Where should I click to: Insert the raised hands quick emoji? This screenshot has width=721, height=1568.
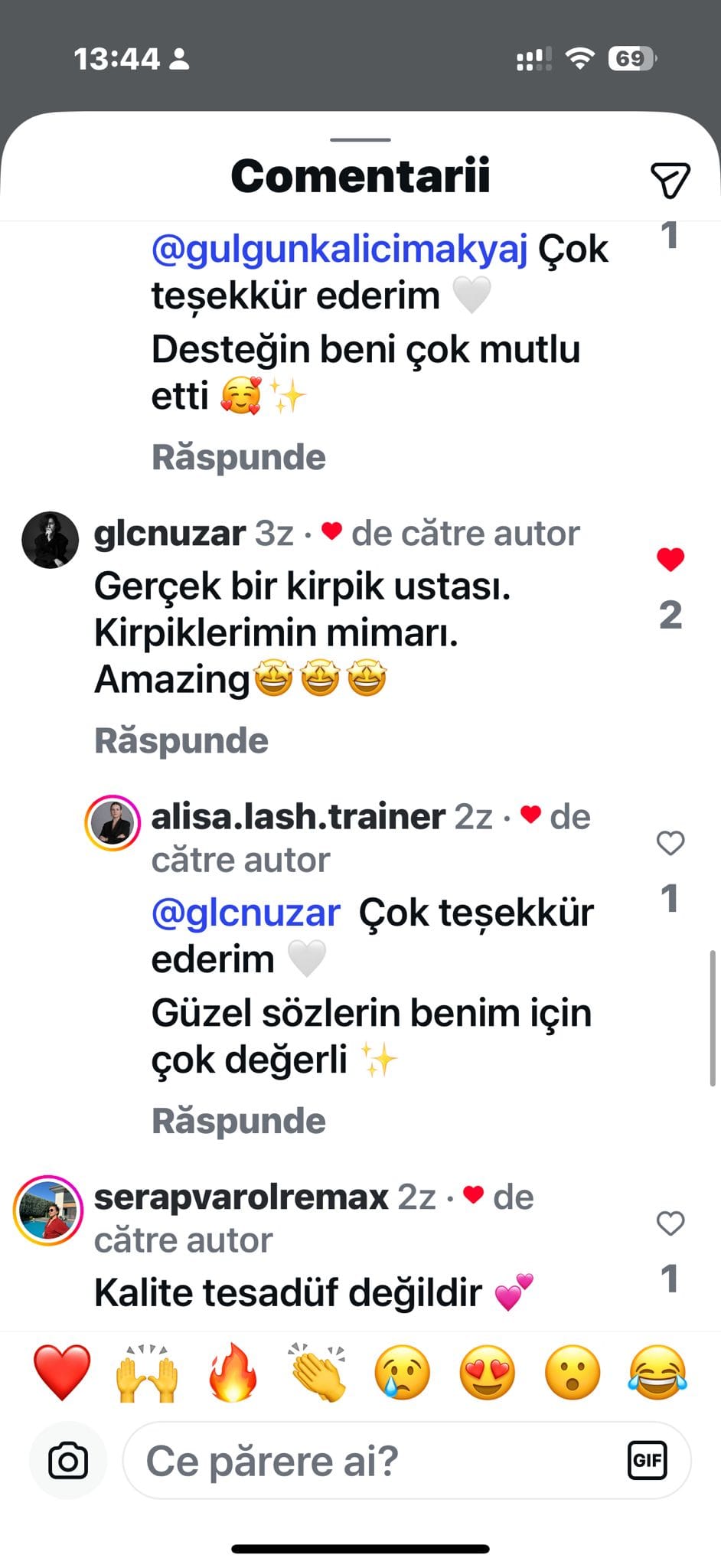(x=147, y=1373)
